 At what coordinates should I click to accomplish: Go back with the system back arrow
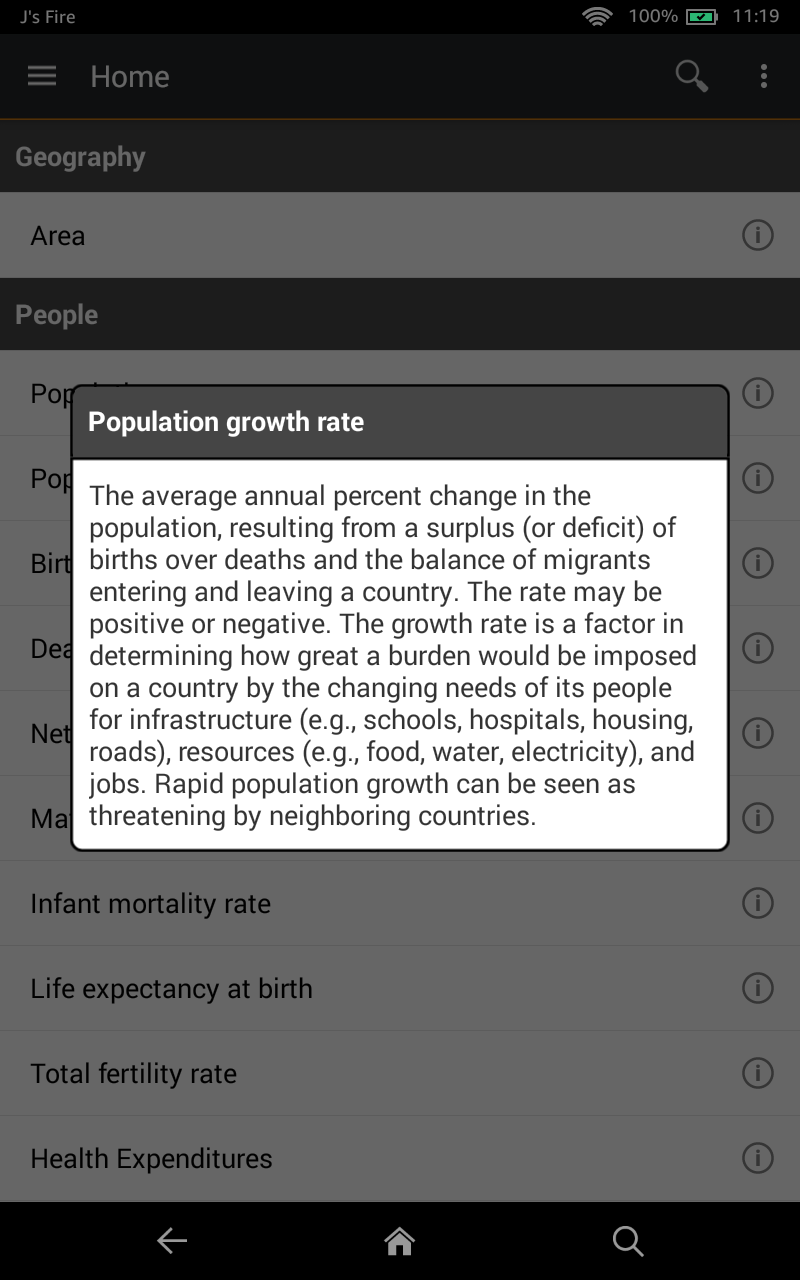(172, 1241)
